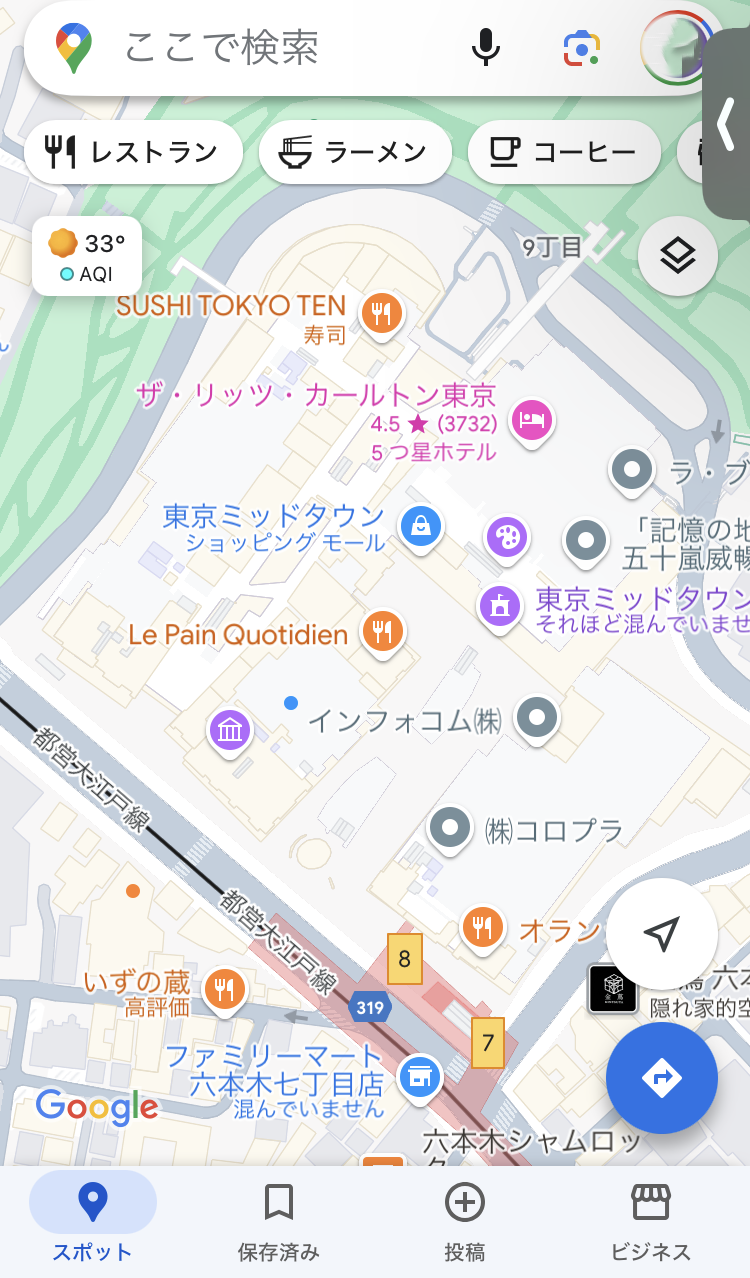Select the SUSHI TOKYO TEN pin
Screen dimensions: 750x1278
tap(381, 314)
